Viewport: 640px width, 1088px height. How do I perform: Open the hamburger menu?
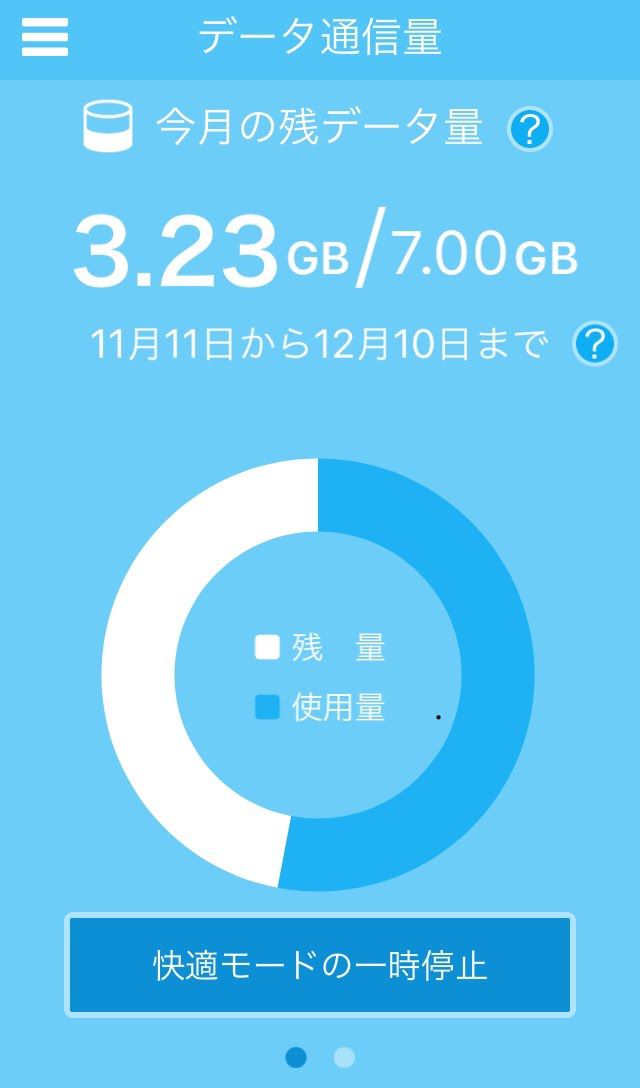point(45,38)
